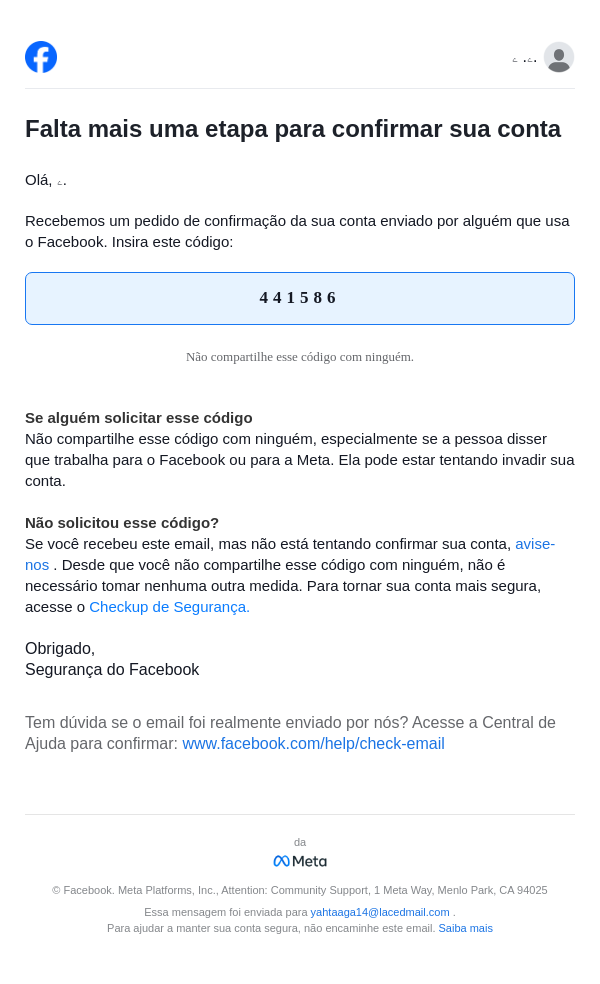Visit www.facebook.com/help/check-email link

(313, 744)
